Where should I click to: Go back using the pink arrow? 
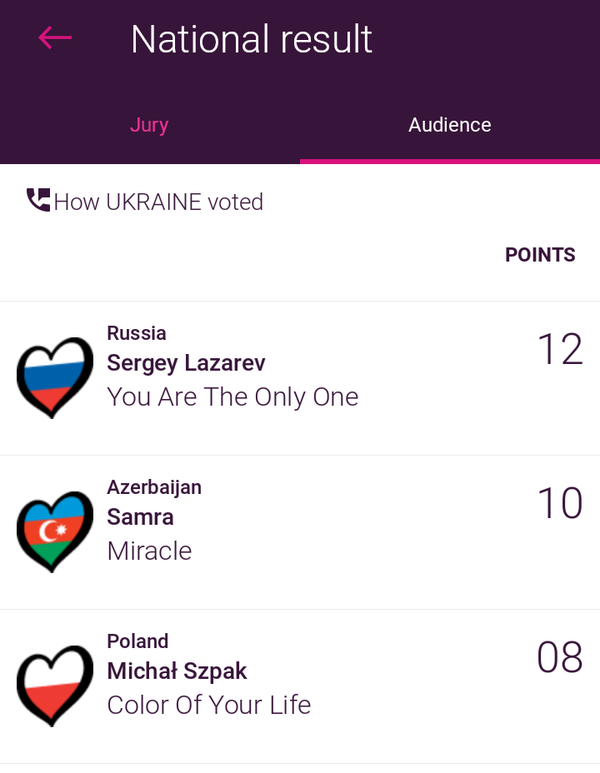pos(55,38)
